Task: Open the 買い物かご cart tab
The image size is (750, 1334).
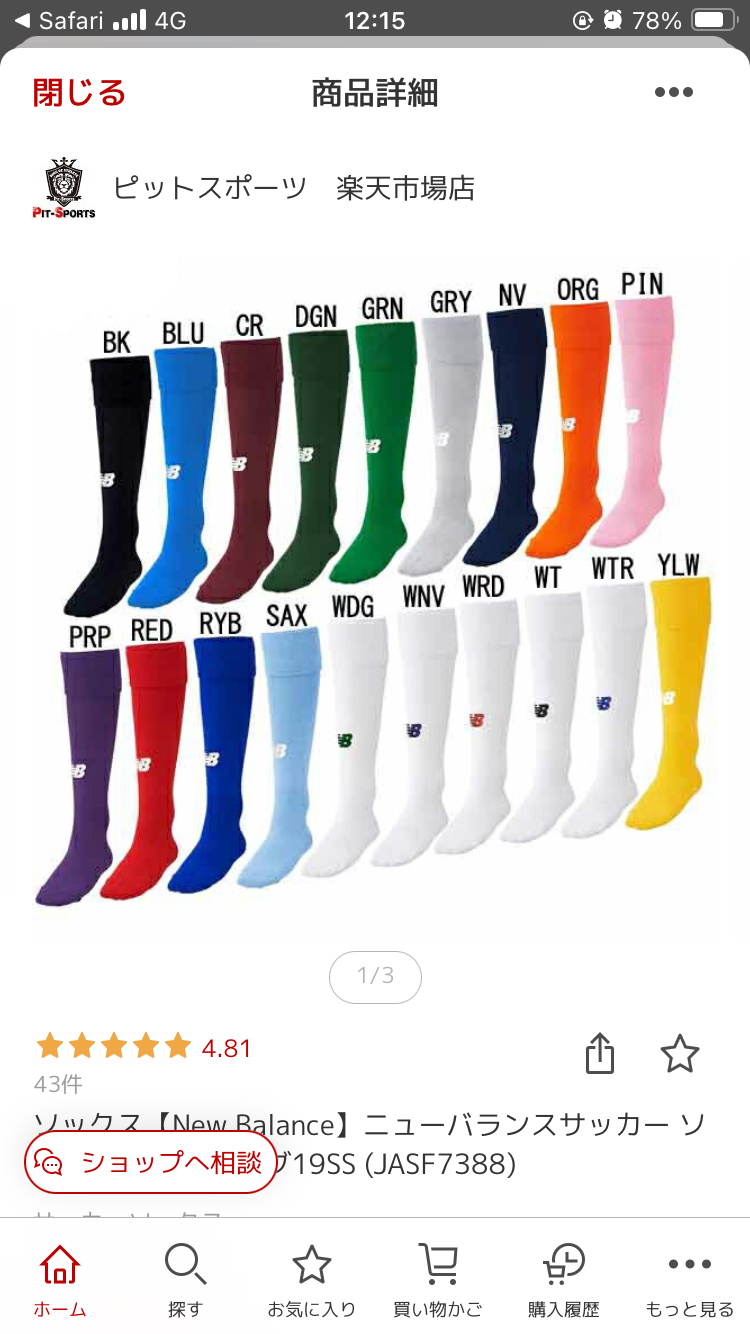Action: [437, 1280]
